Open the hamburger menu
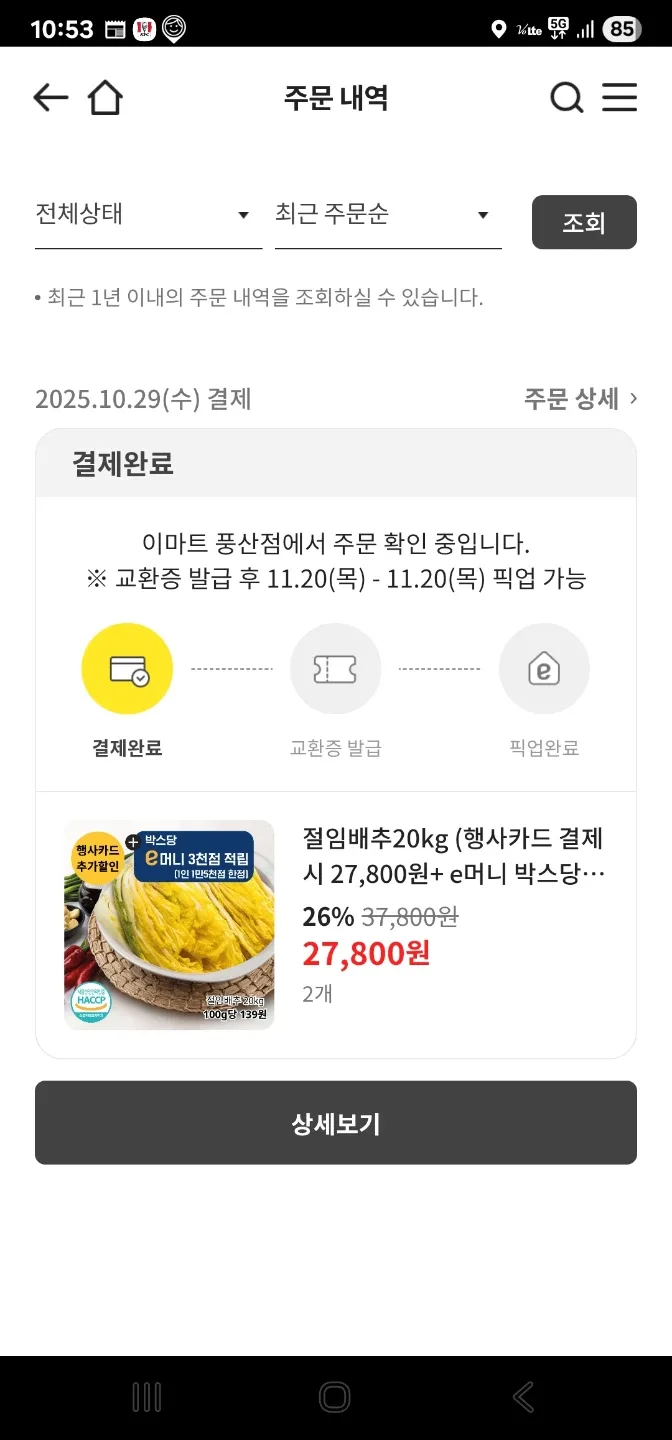 point(619,98)
